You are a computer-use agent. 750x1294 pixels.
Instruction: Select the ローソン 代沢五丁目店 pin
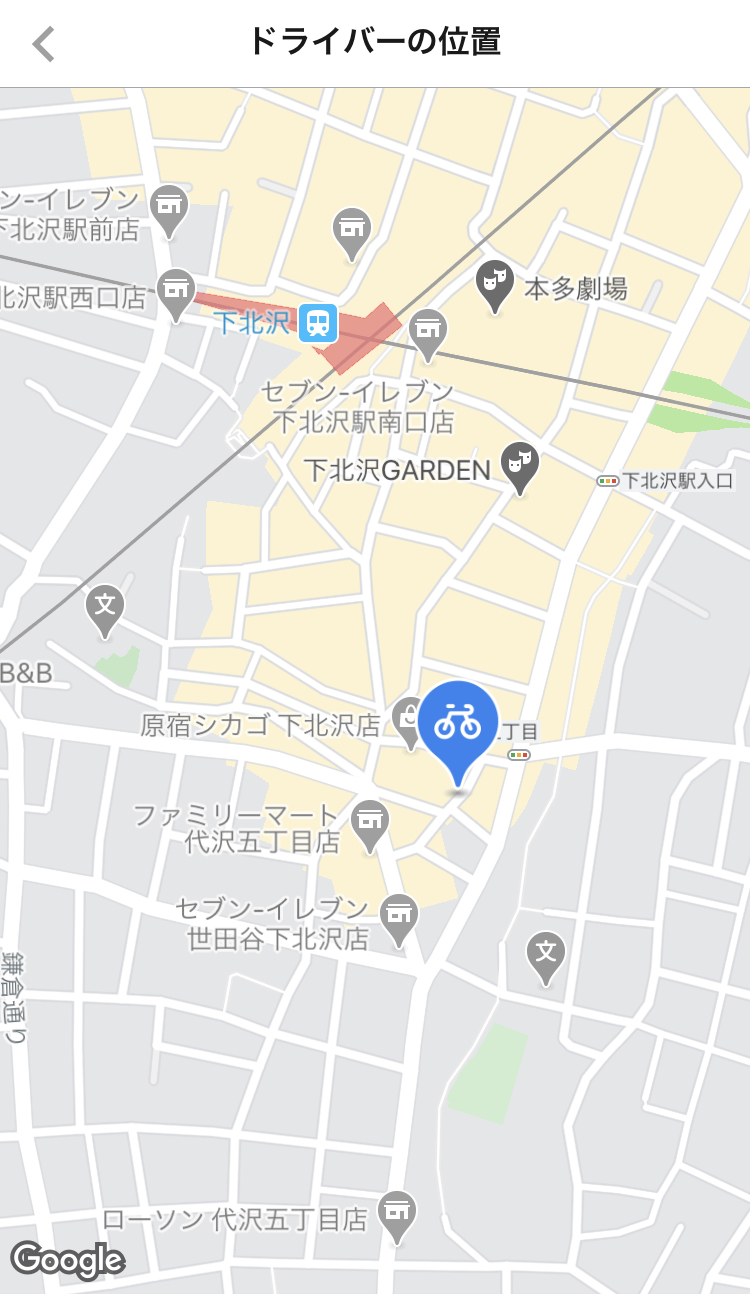397,1213
